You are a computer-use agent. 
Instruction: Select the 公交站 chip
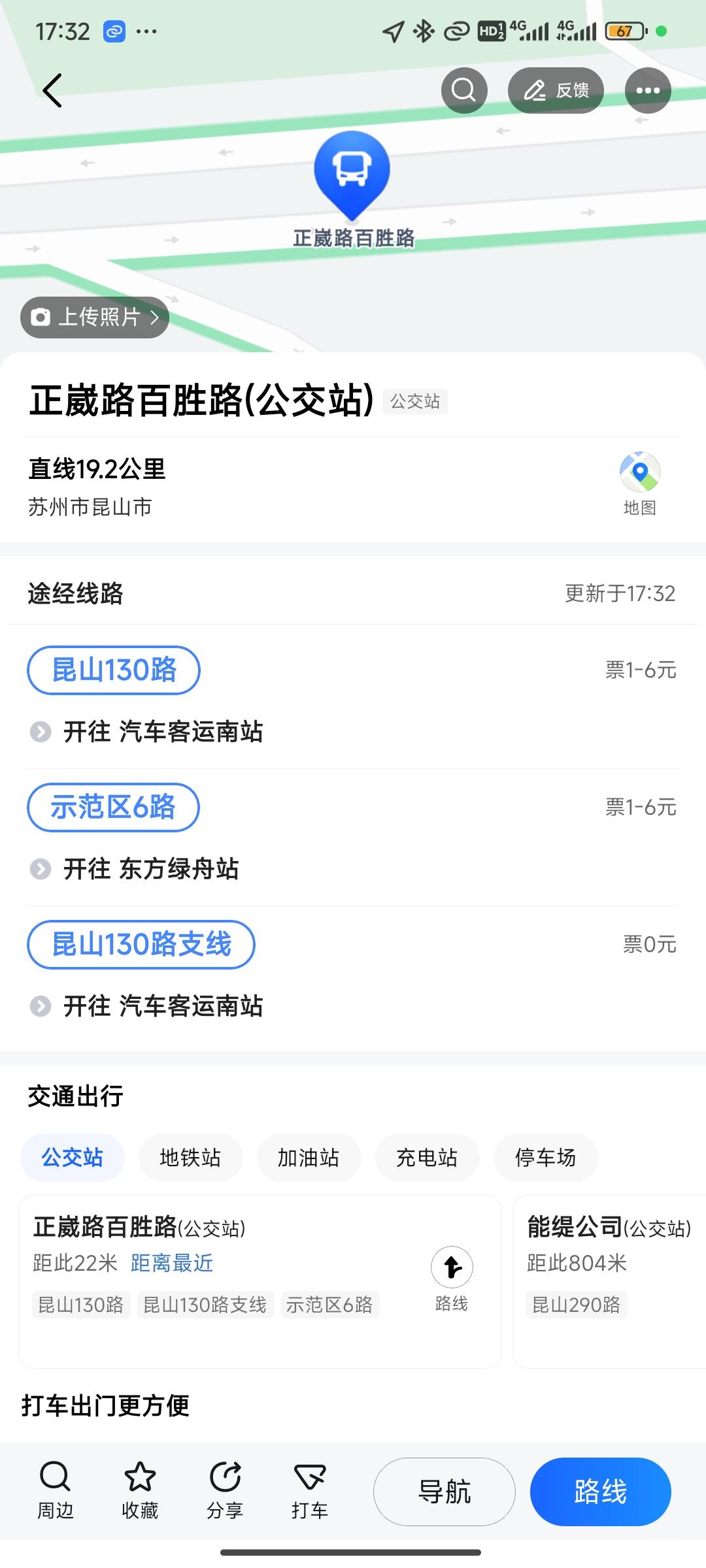pos(73,1158)
